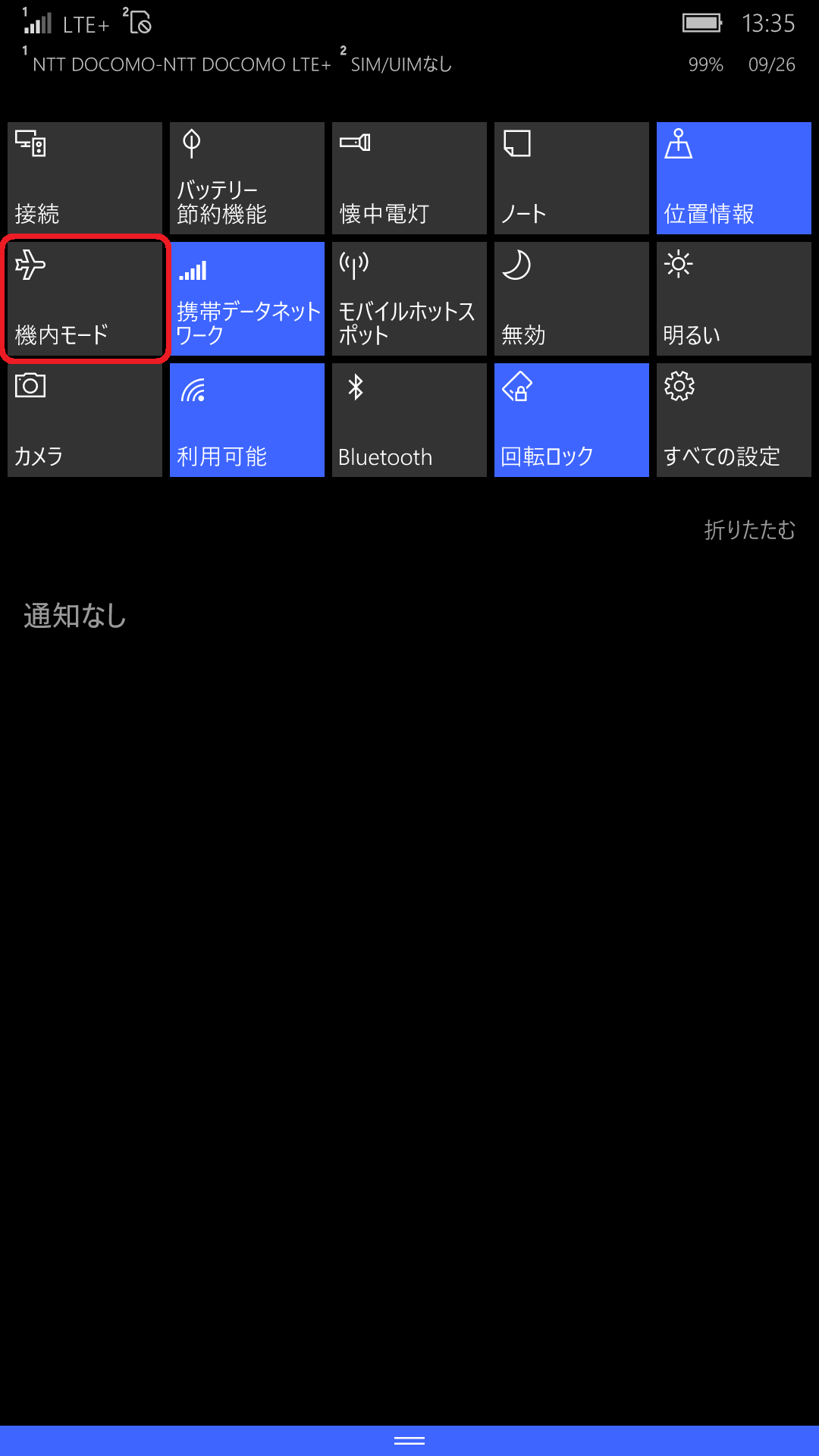Toggle the Wi-Fi tile labeled 利用可能
Viewport: 819px width, 1456px height.
(247, 420)
